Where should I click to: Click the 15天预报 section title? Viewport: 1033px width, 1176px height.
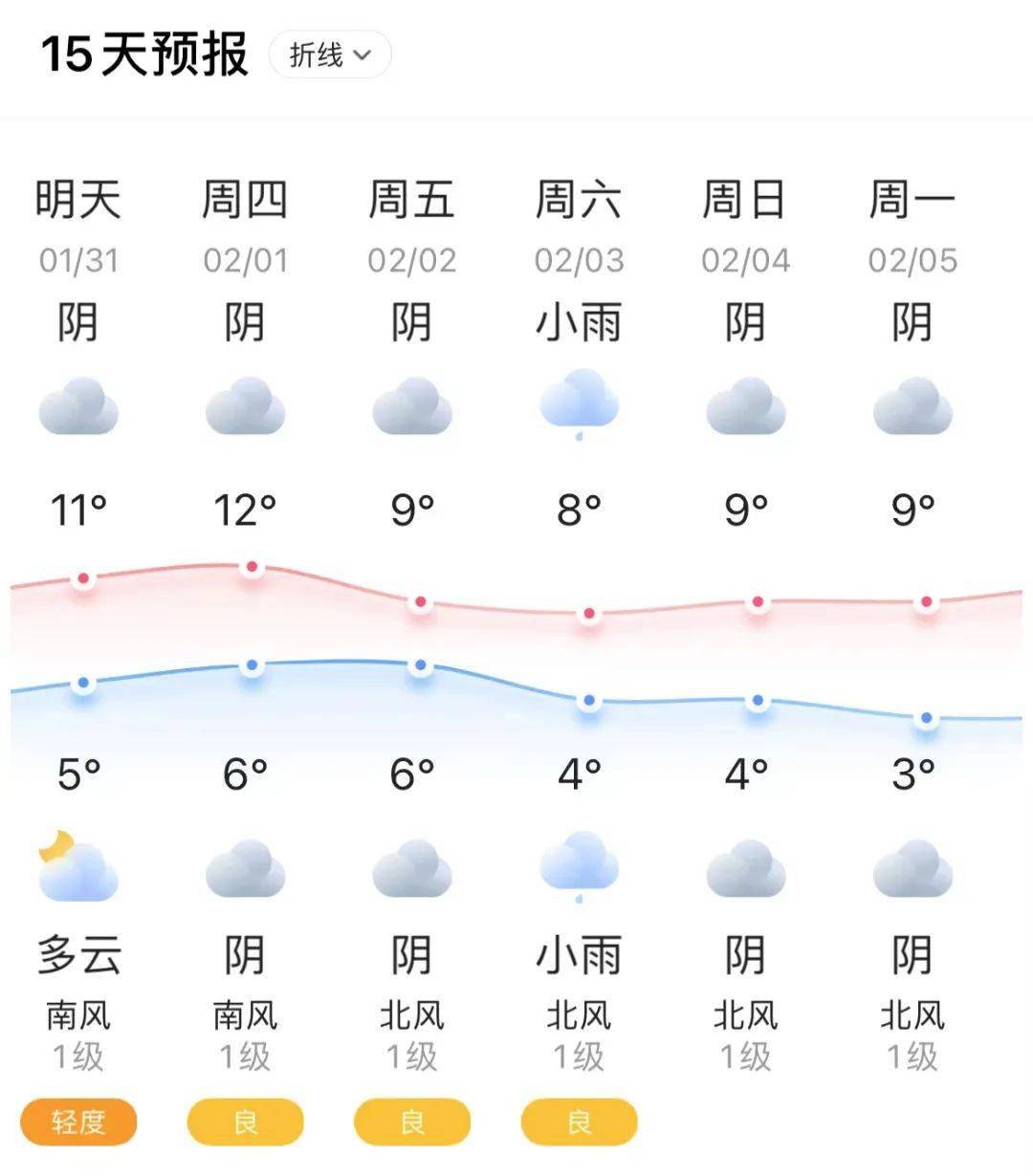coord(143,54)
